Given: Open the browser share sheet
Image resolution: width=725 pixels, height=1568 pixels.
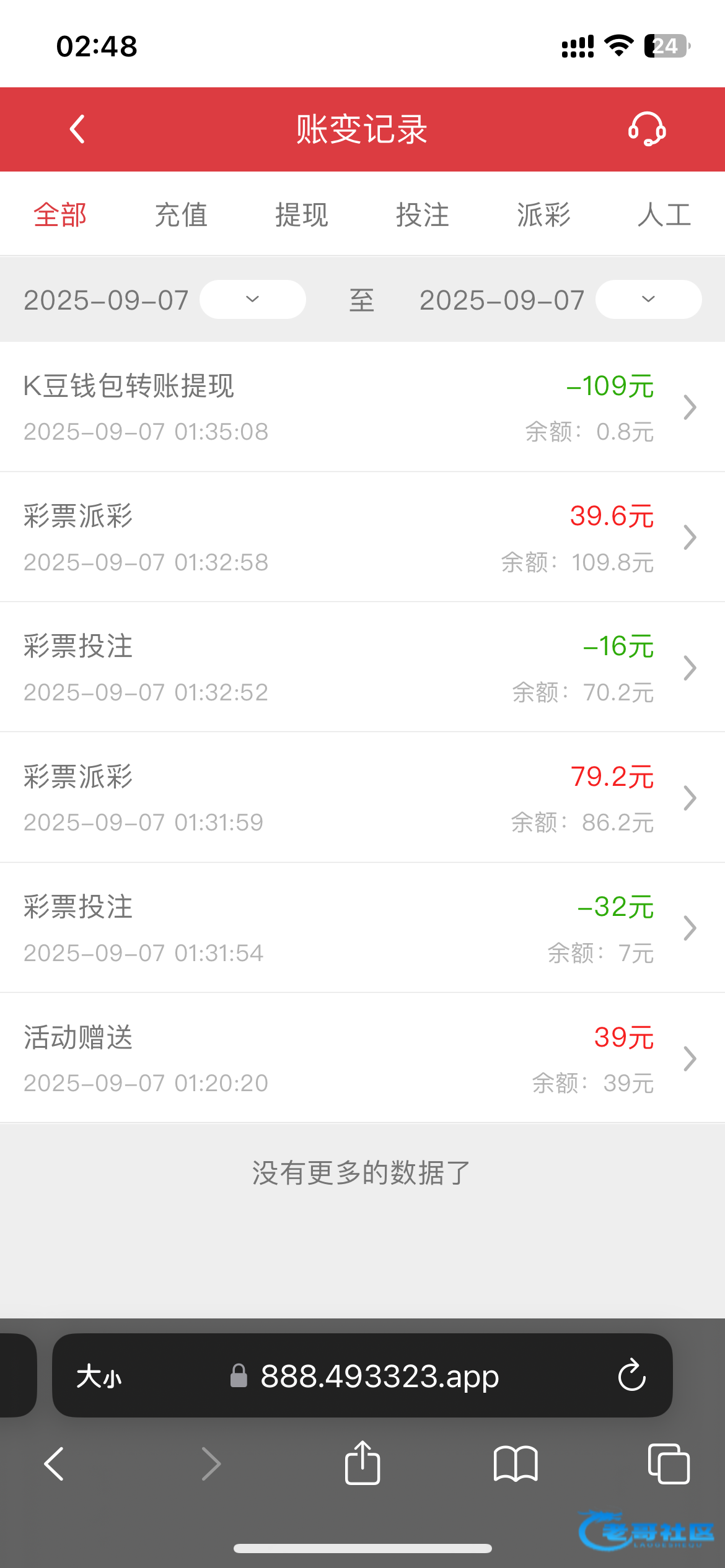Looking at the screenshot, I should 362,1463.
